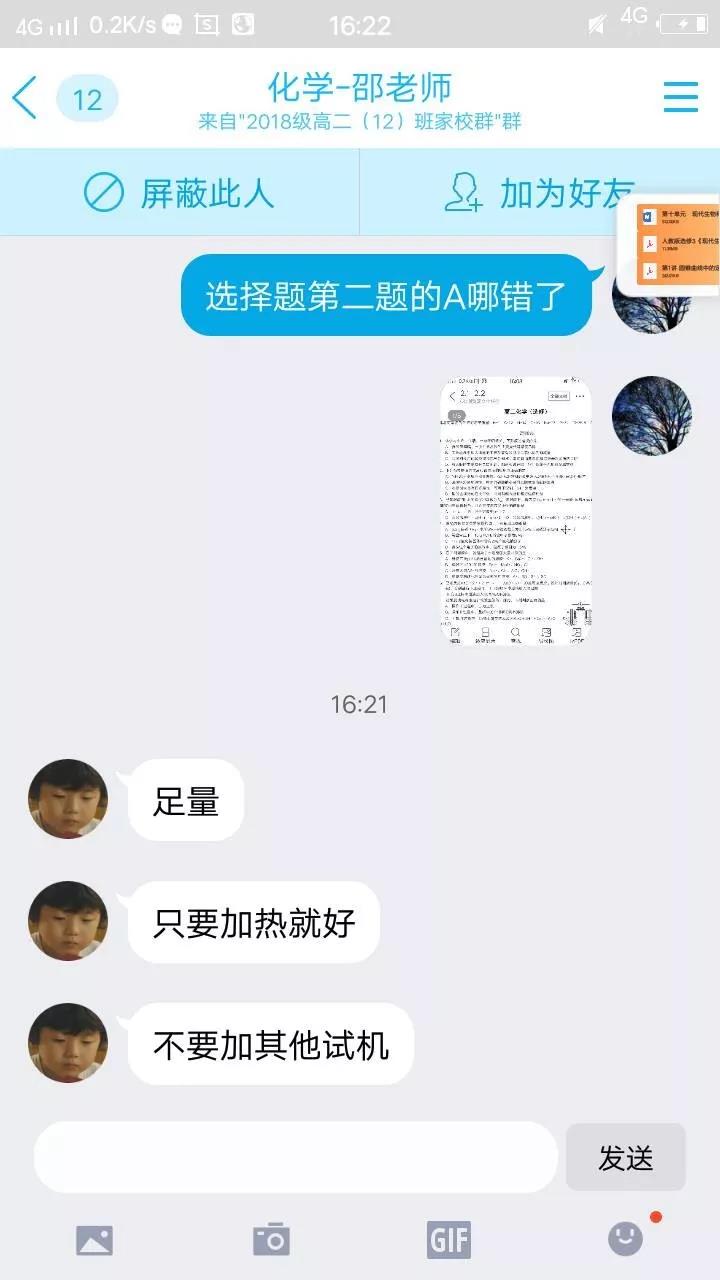Open the GIF picker
720x1280 pixels.
click(448, 1240)
